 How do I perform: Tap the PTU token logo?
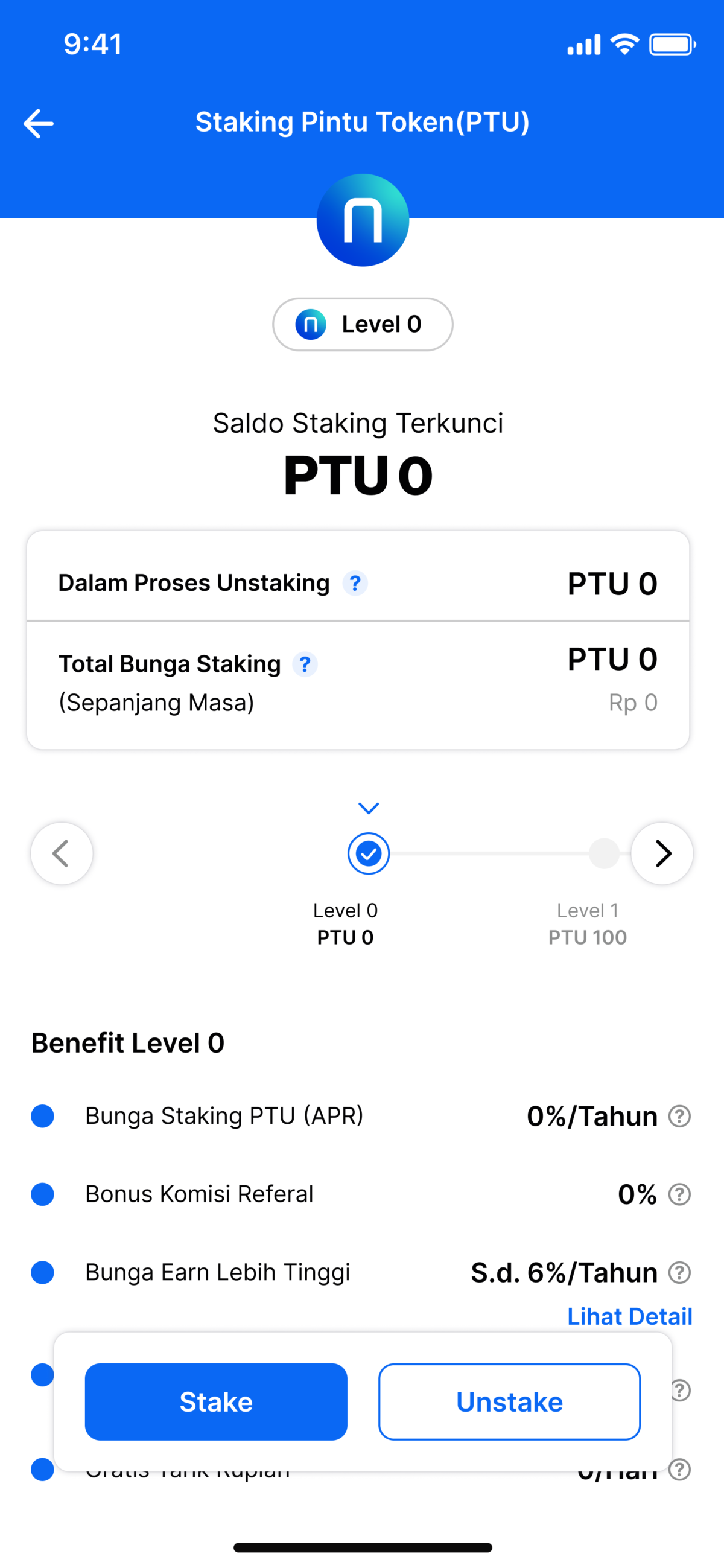tap(362, 220)
